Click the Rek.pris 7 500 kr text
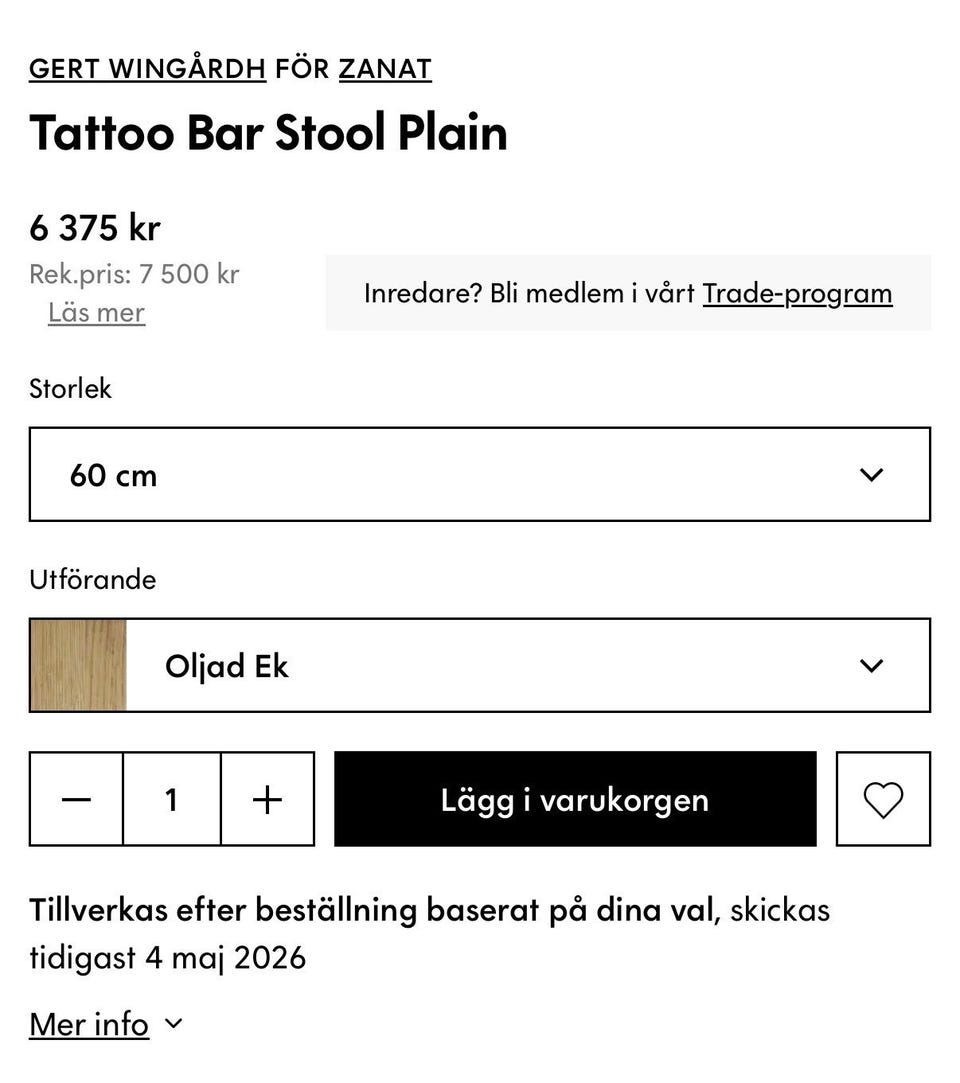 (135, 273)
